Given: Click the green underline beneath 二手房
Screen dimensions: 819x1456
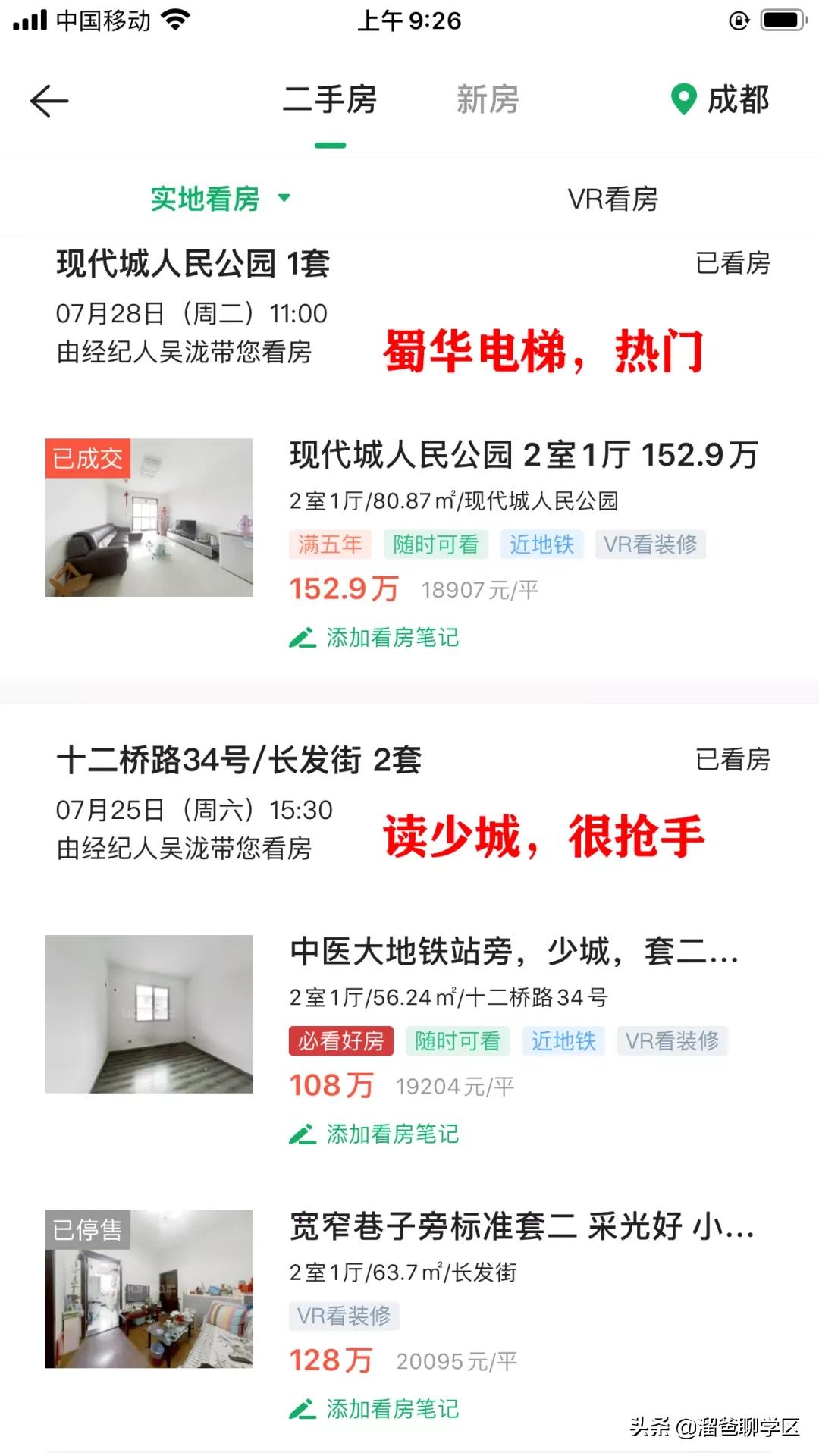Looking at the screenshot, I should pos(331,143).
